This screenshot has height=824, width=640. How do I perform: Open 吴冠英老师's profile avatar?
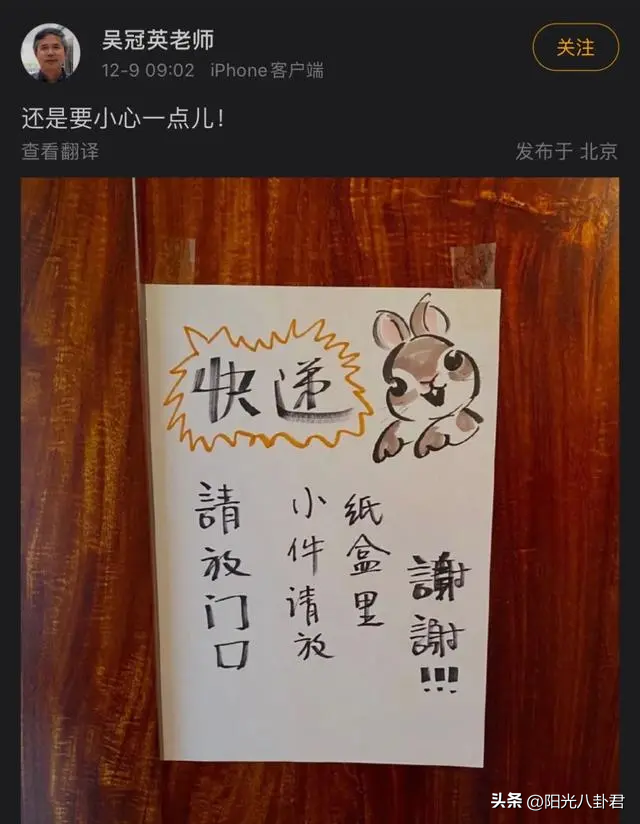50,52
